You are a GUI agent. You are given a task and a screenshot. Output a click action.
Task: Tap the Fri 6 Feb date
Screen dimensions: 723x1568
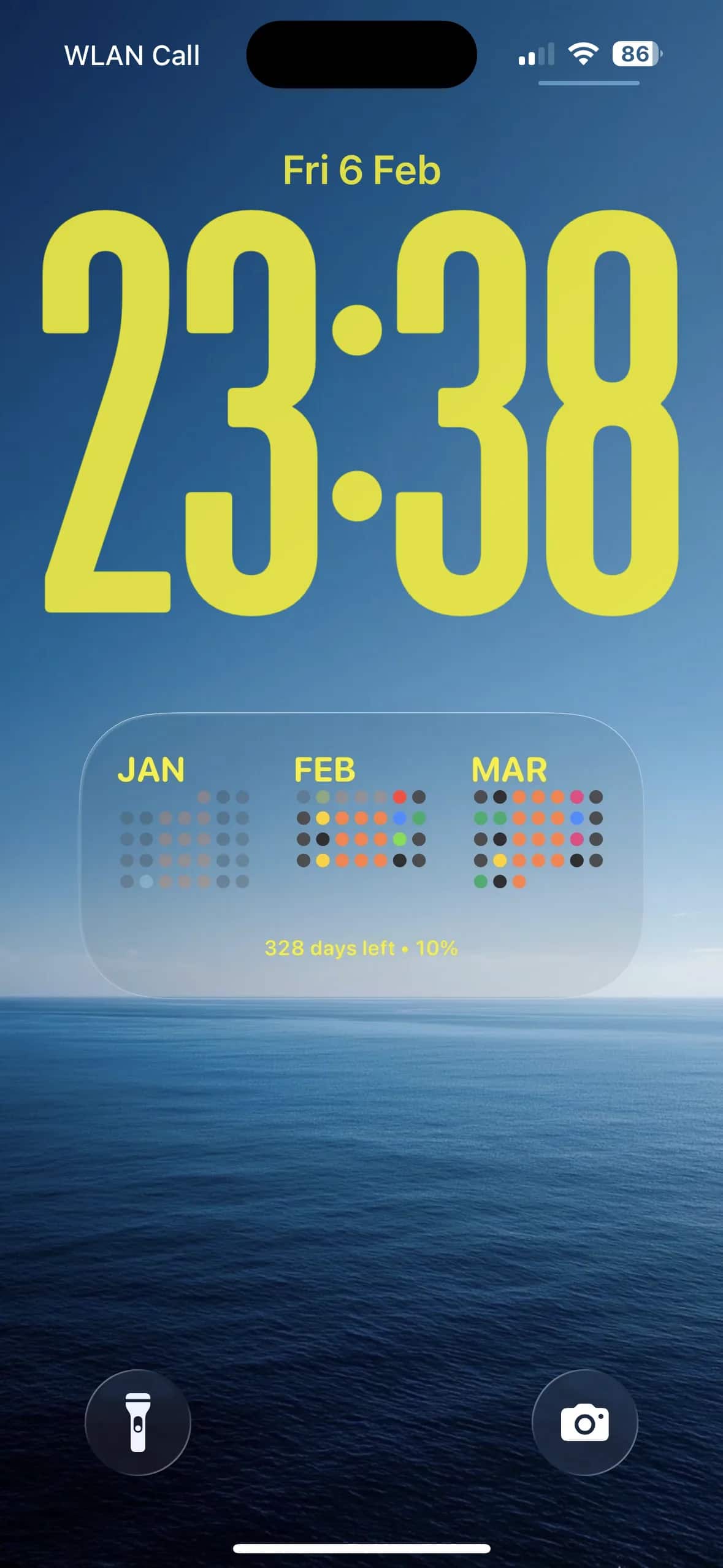pos(362,170)
